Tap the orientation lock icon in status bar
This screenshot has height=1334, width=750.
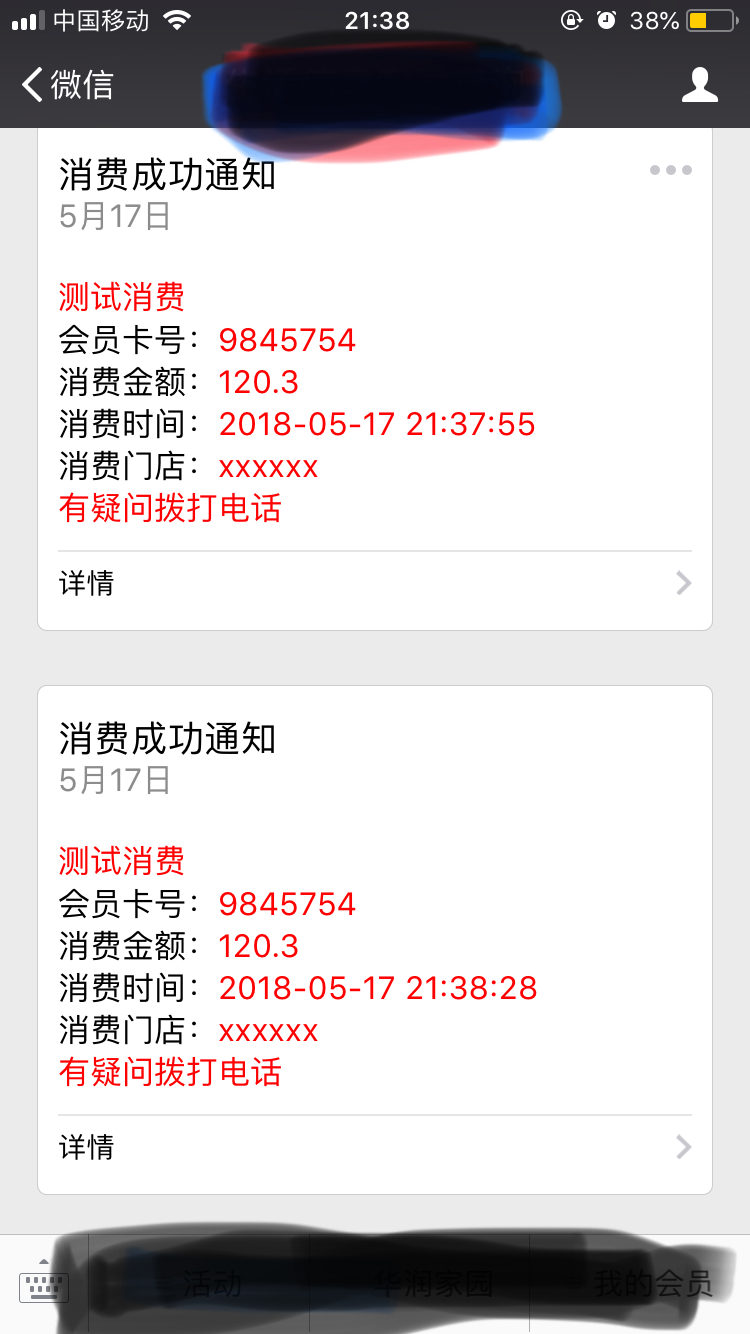click(x=572, y=19)
